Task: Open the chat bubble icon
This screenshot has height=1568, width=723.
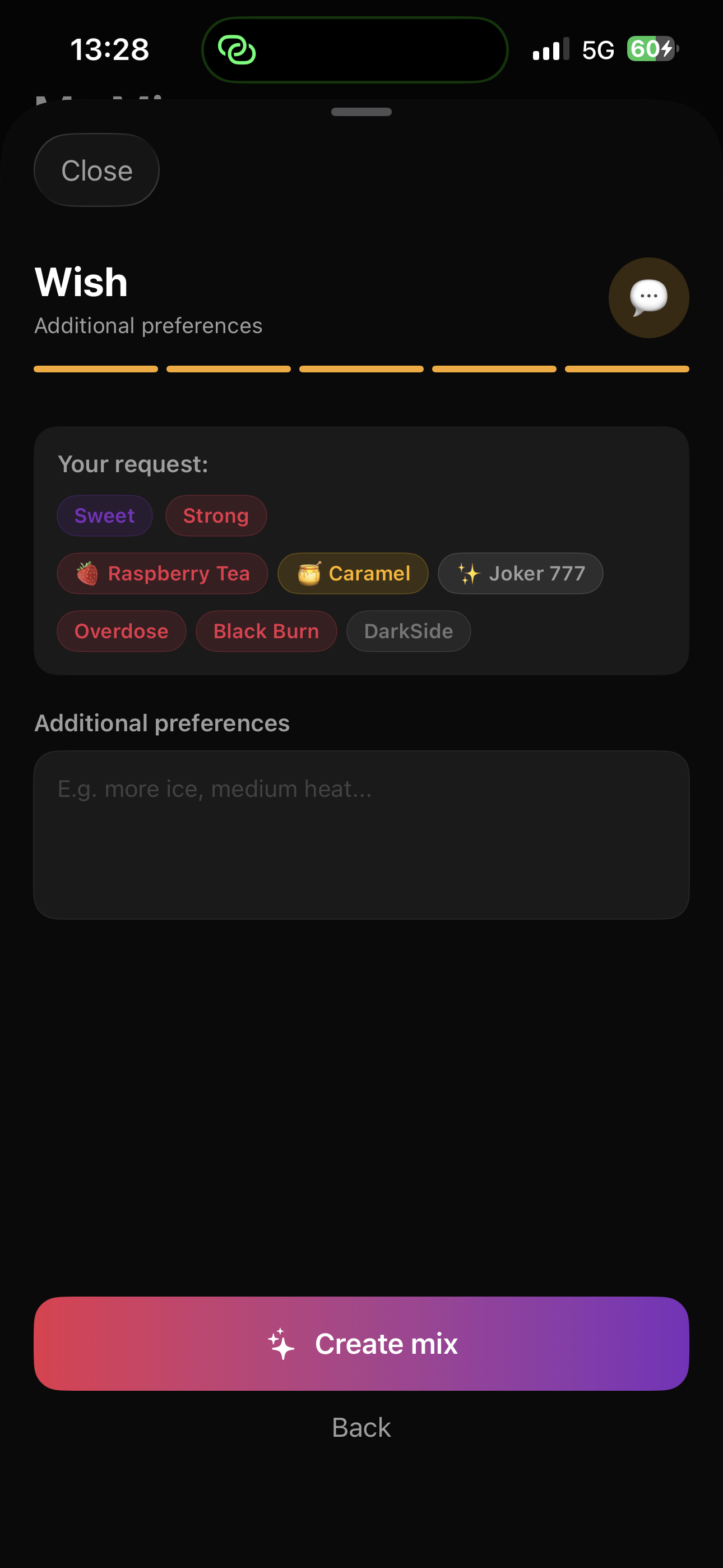Action: point(649,298)
